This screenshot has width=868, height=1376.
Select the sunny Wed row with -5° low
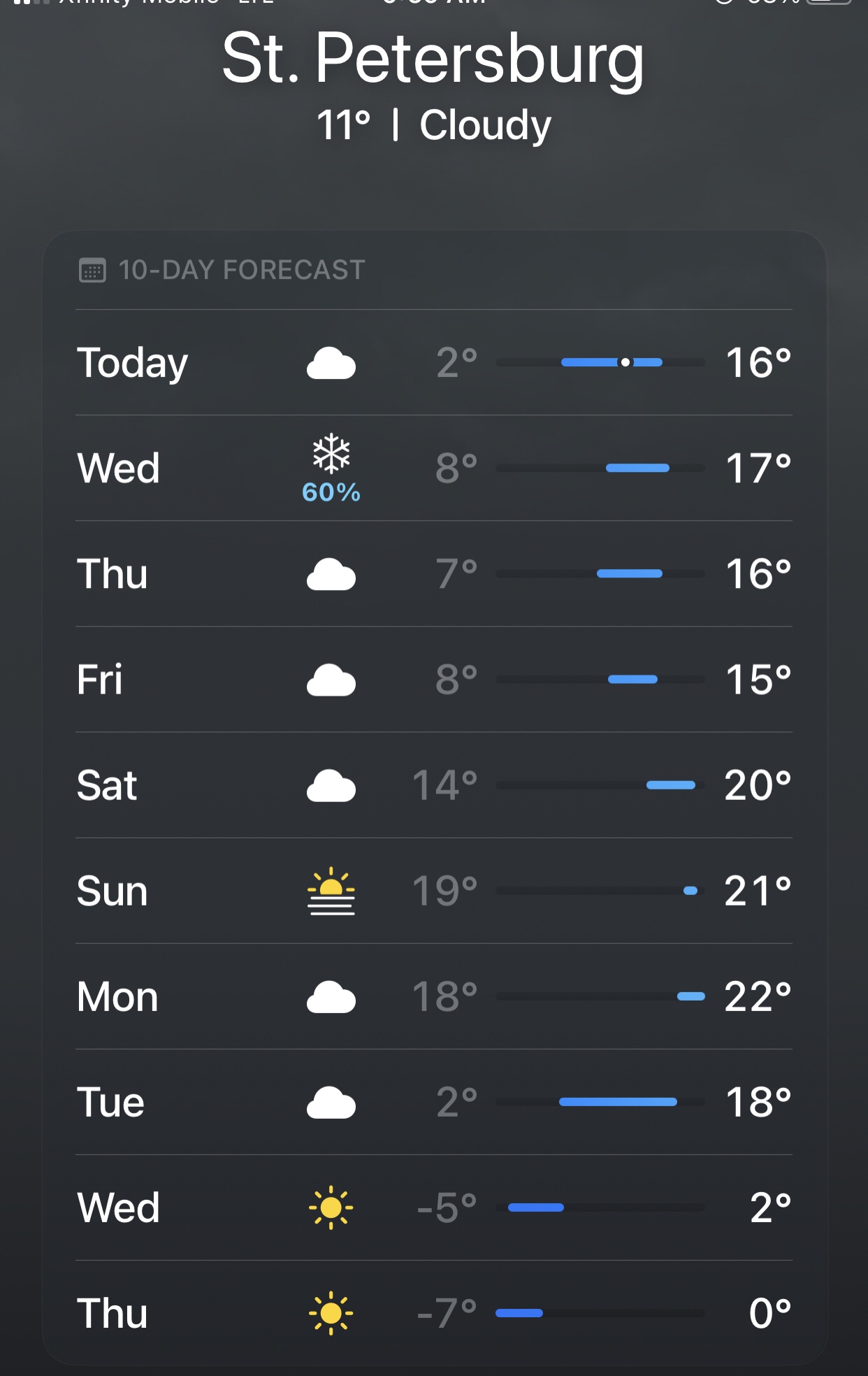[x=433, y=1207]
